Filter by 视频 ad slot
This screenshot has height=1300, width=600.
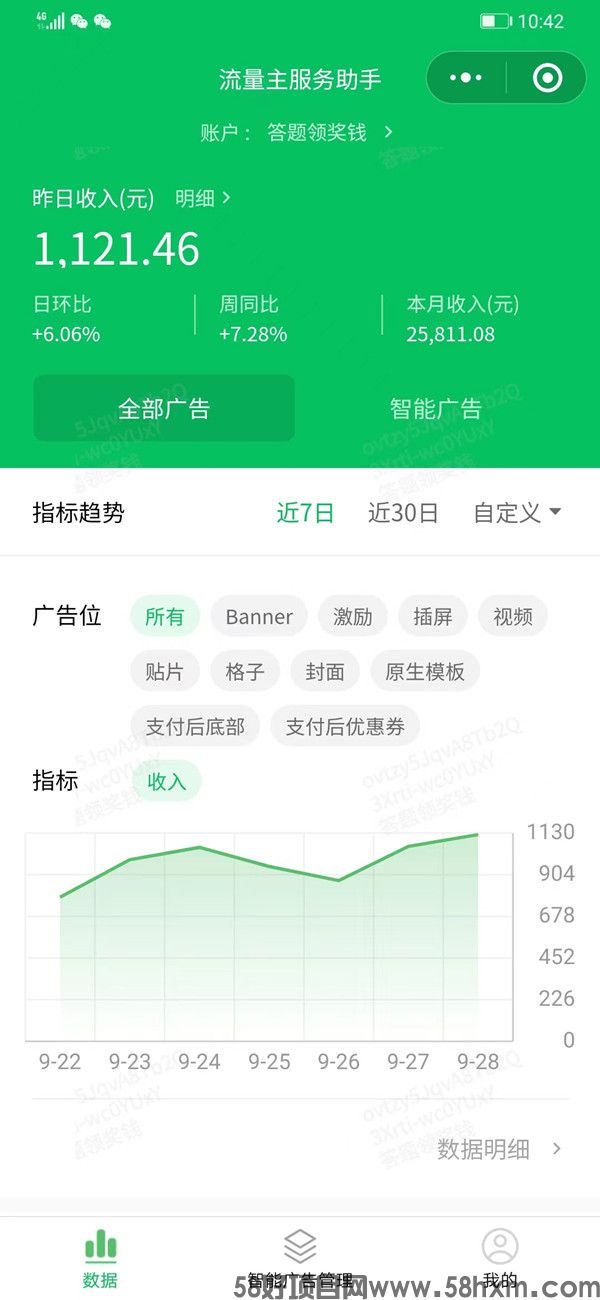tap(513, 616)
